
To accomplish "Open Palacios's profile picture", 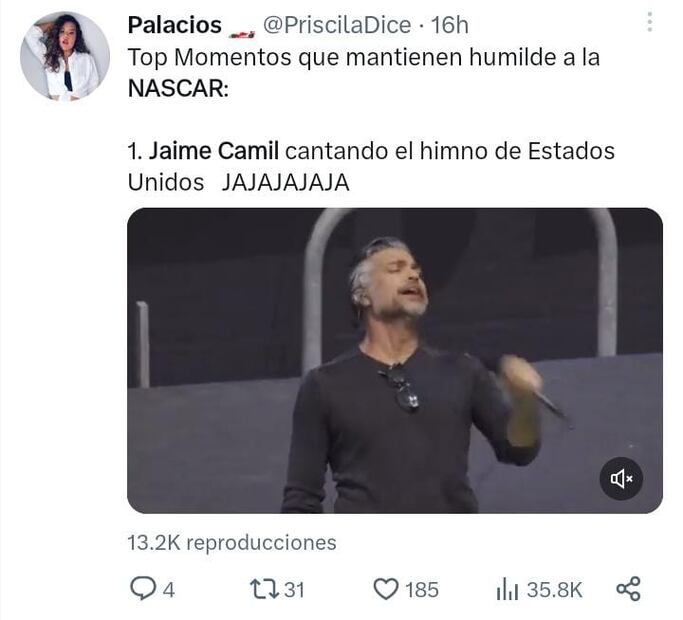I will click(65, 56).
